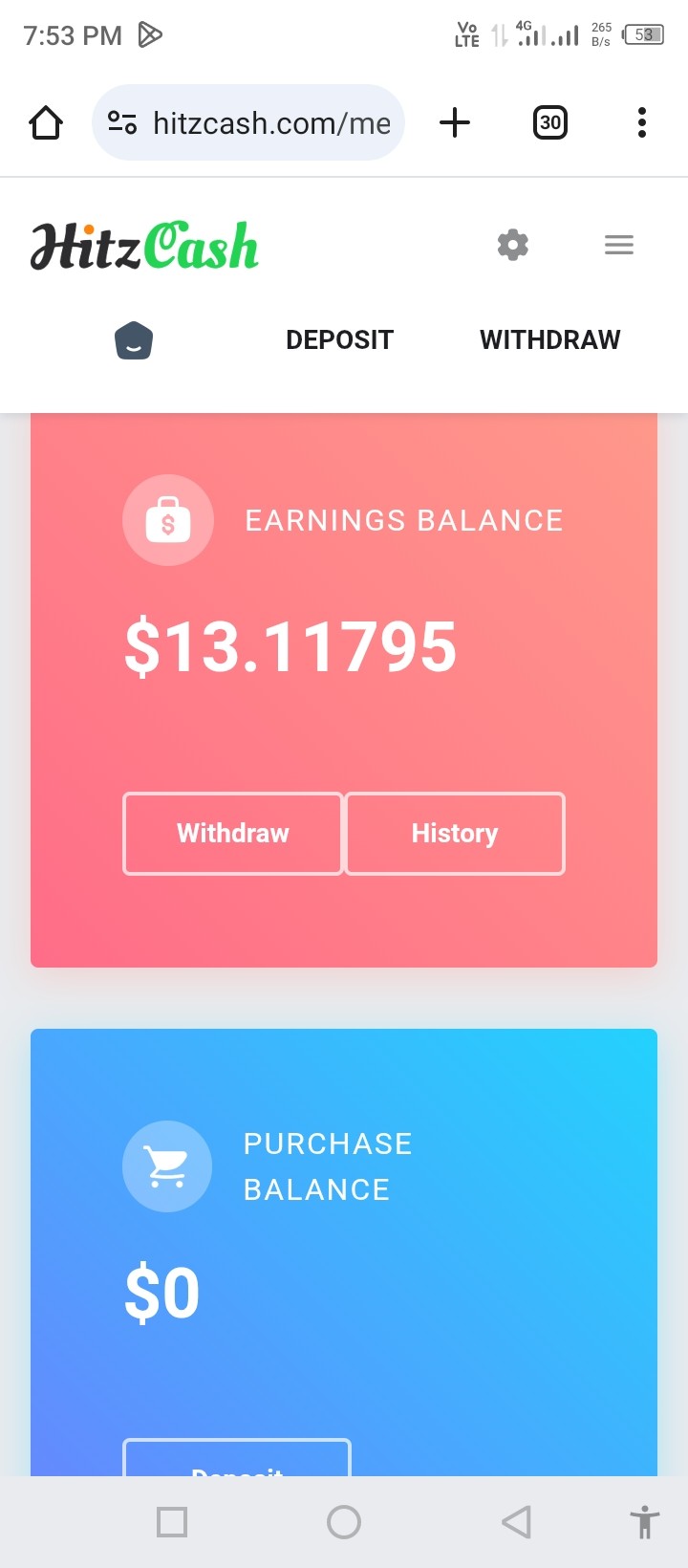Open the hamburger menu
This screenshot has height=1568, width=688.
point(619,245)
